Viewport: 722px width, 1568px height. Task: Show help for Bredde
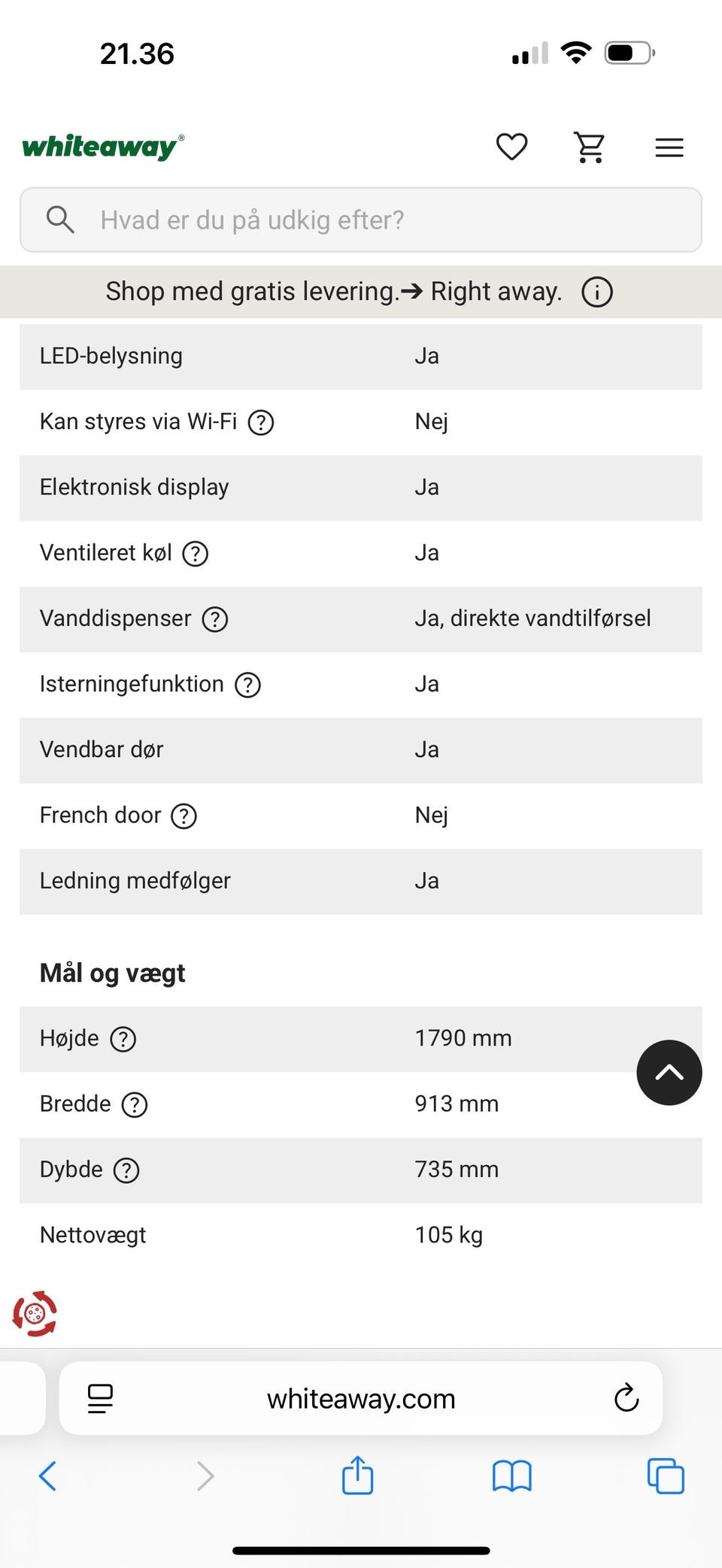point(135,1105)
